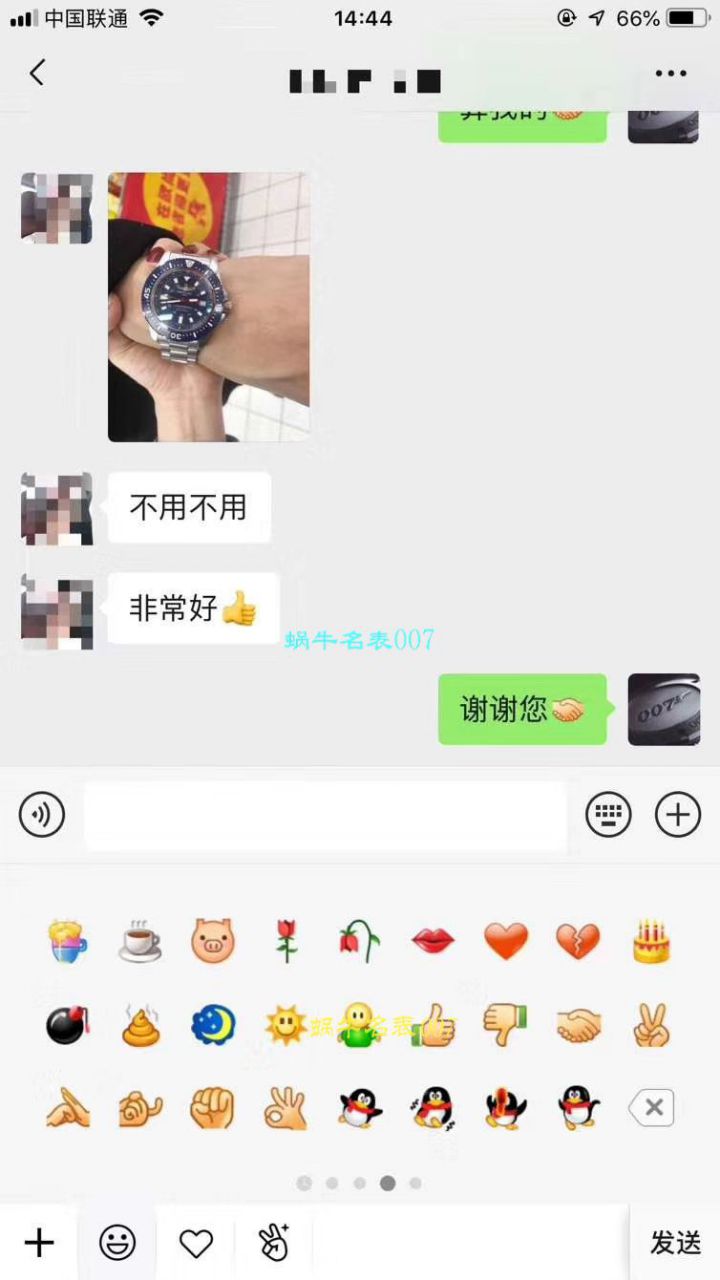This screenshot has width=720, height=1280.
Task: Tap the message text input field
Action: 322,815
